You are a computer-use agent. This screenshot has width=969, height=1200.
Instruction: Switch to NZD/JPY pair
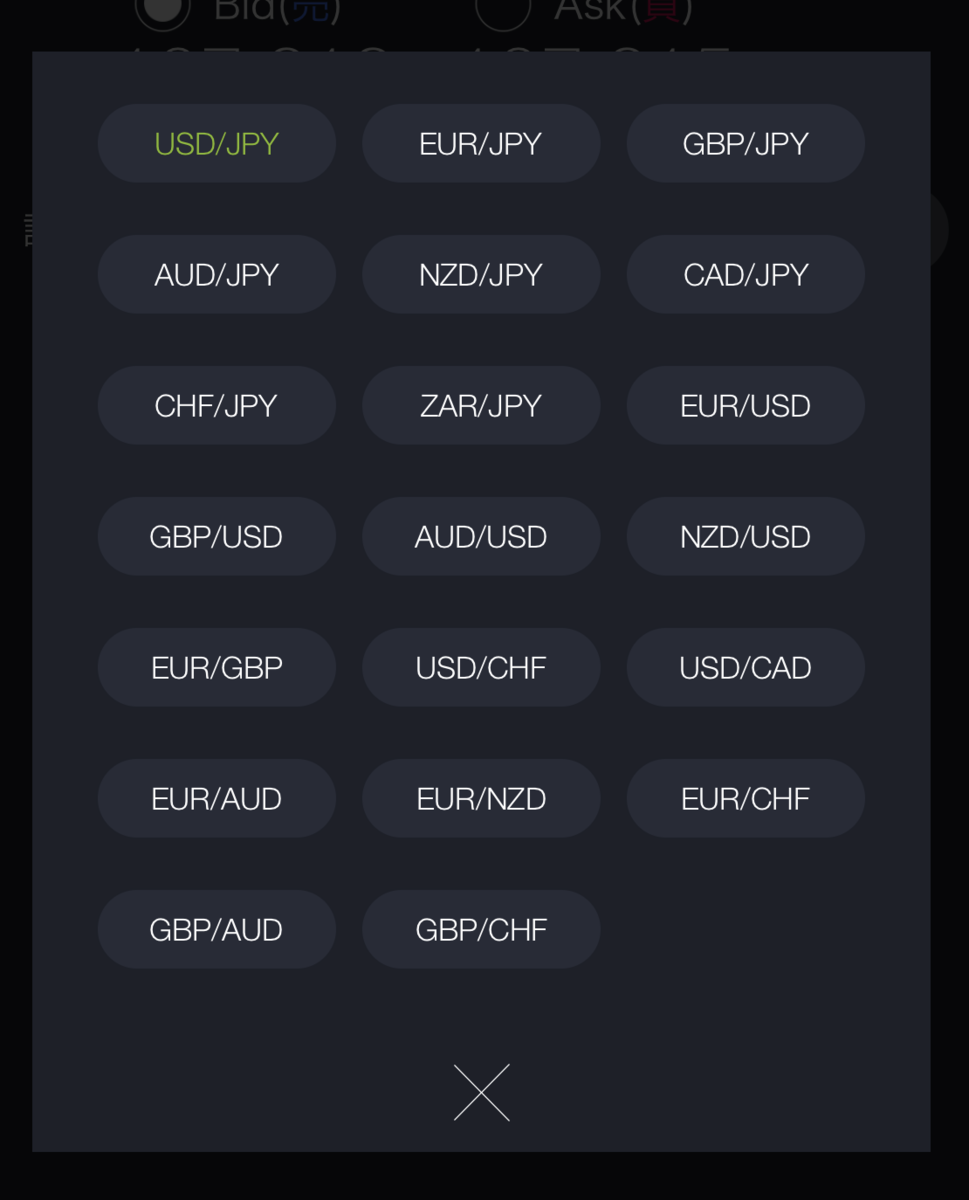(481, 275)
